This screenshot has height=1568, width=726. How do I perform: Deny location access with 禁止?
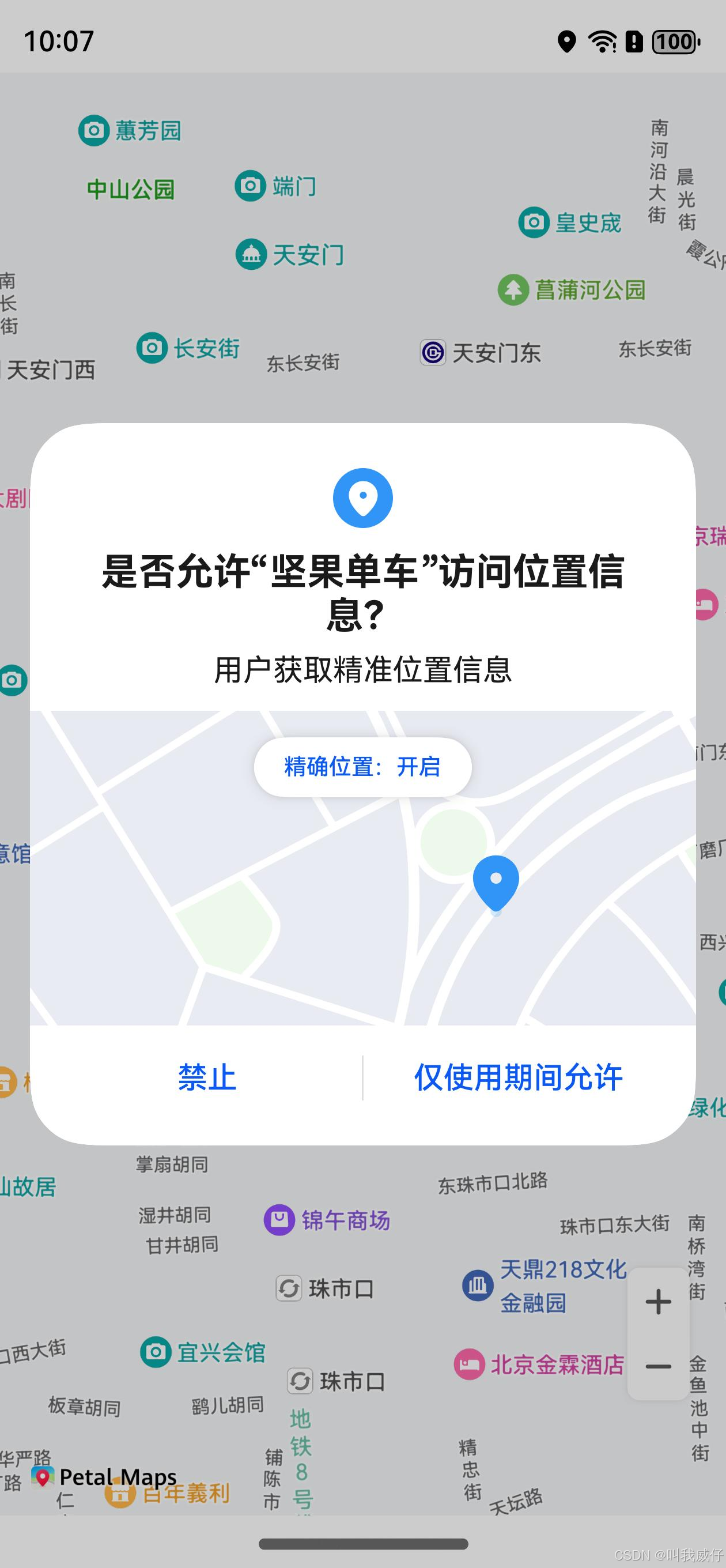(x=207, y=1077)
